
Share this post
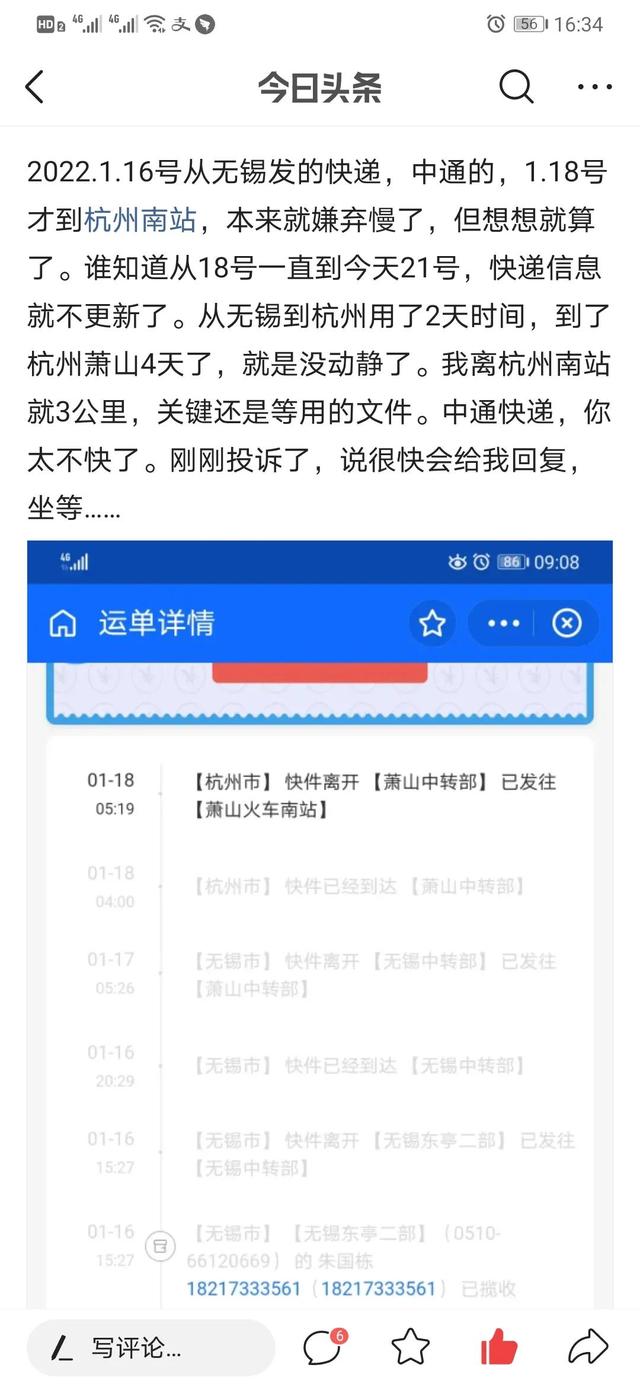(588, 1347)
